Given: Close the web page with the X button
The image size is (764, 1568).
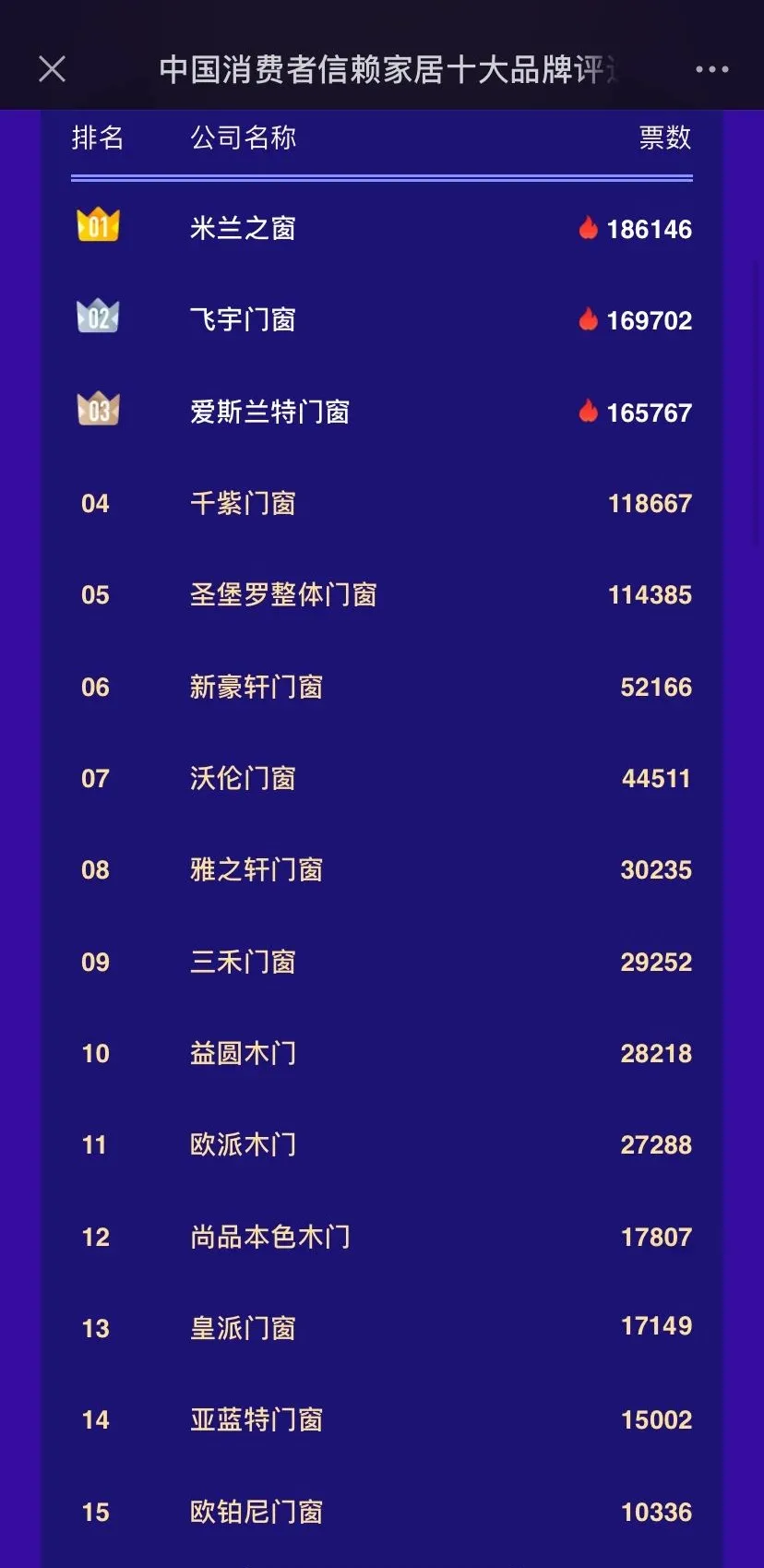Looking at the screenshot, I should tap(53, 69).
